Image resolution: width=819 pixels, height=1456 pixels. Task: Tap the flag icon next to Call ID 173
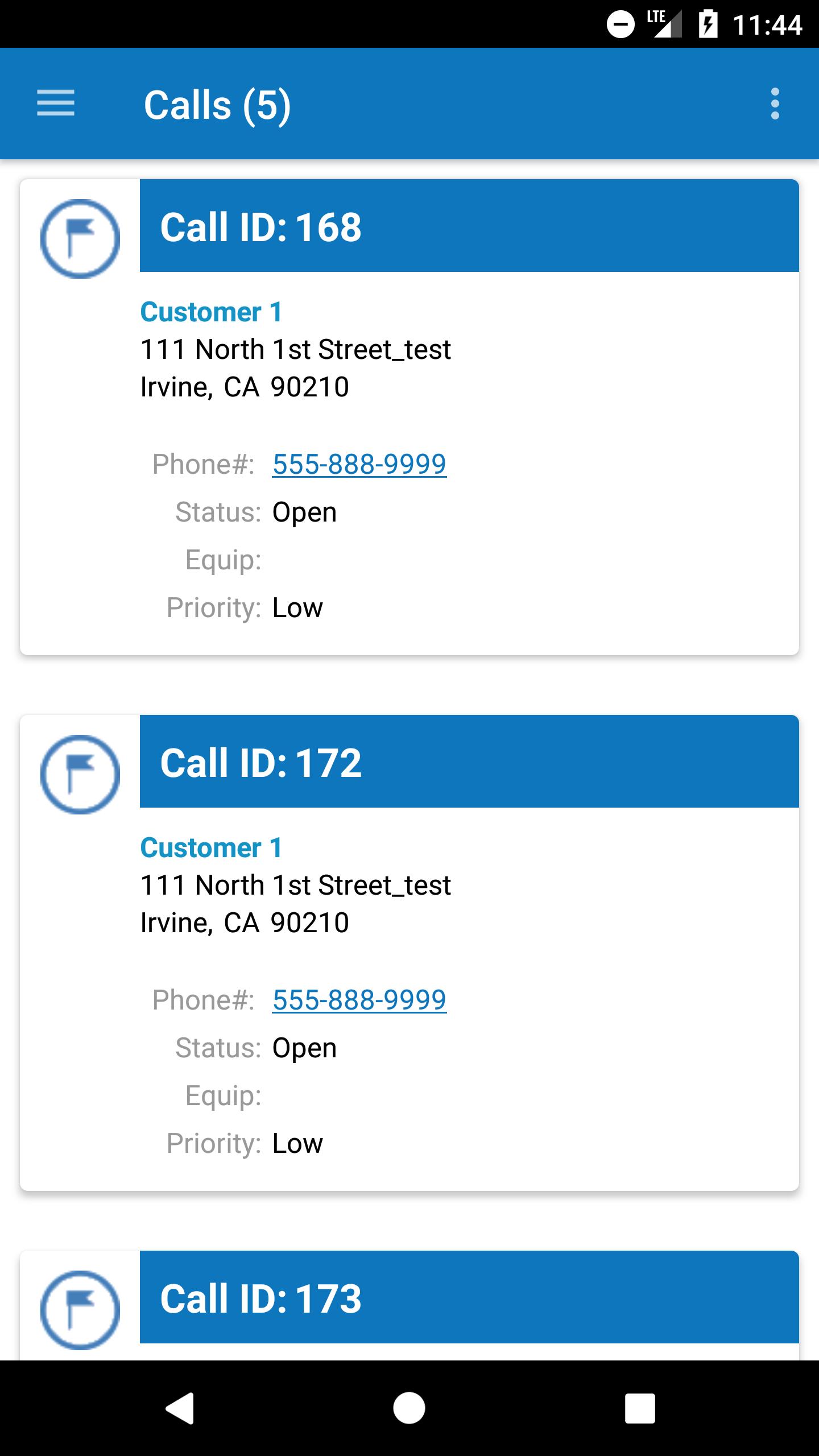coord(80,1310)
